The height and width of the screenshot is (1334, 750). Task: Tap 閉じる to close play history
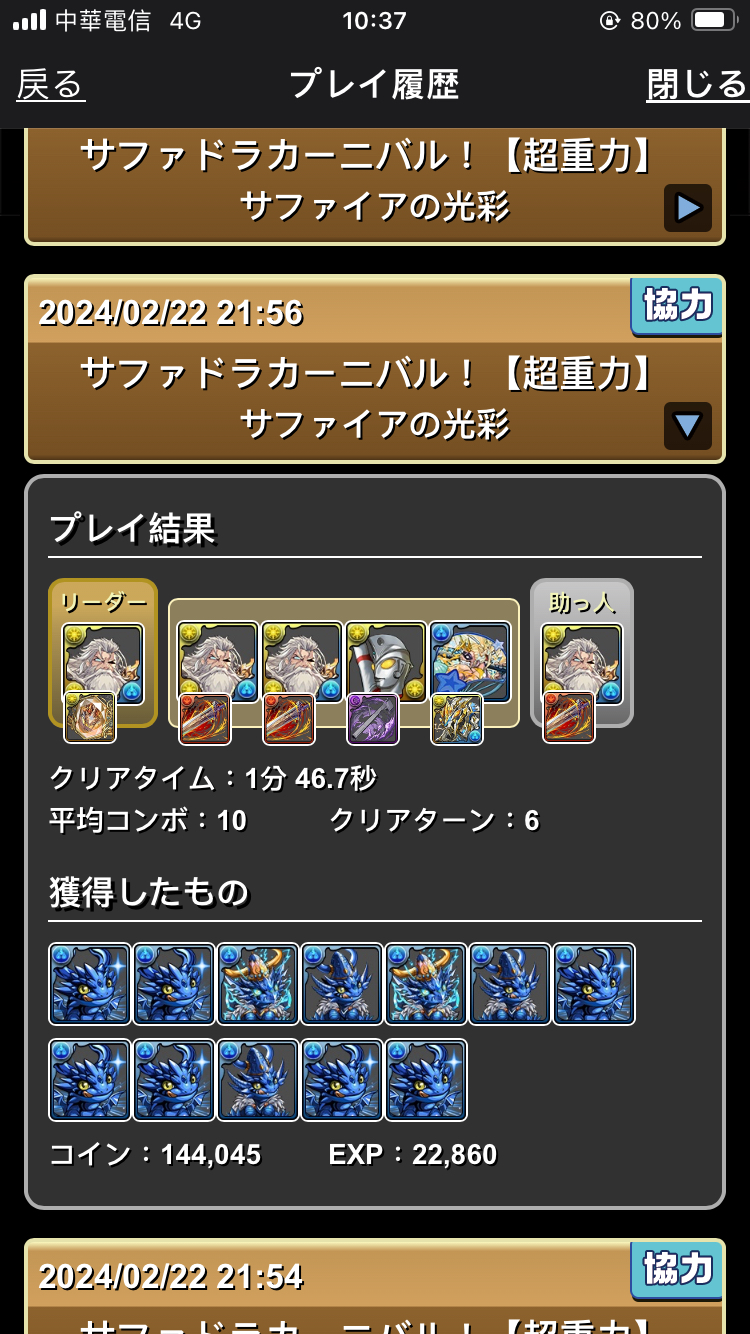point(697,85)
